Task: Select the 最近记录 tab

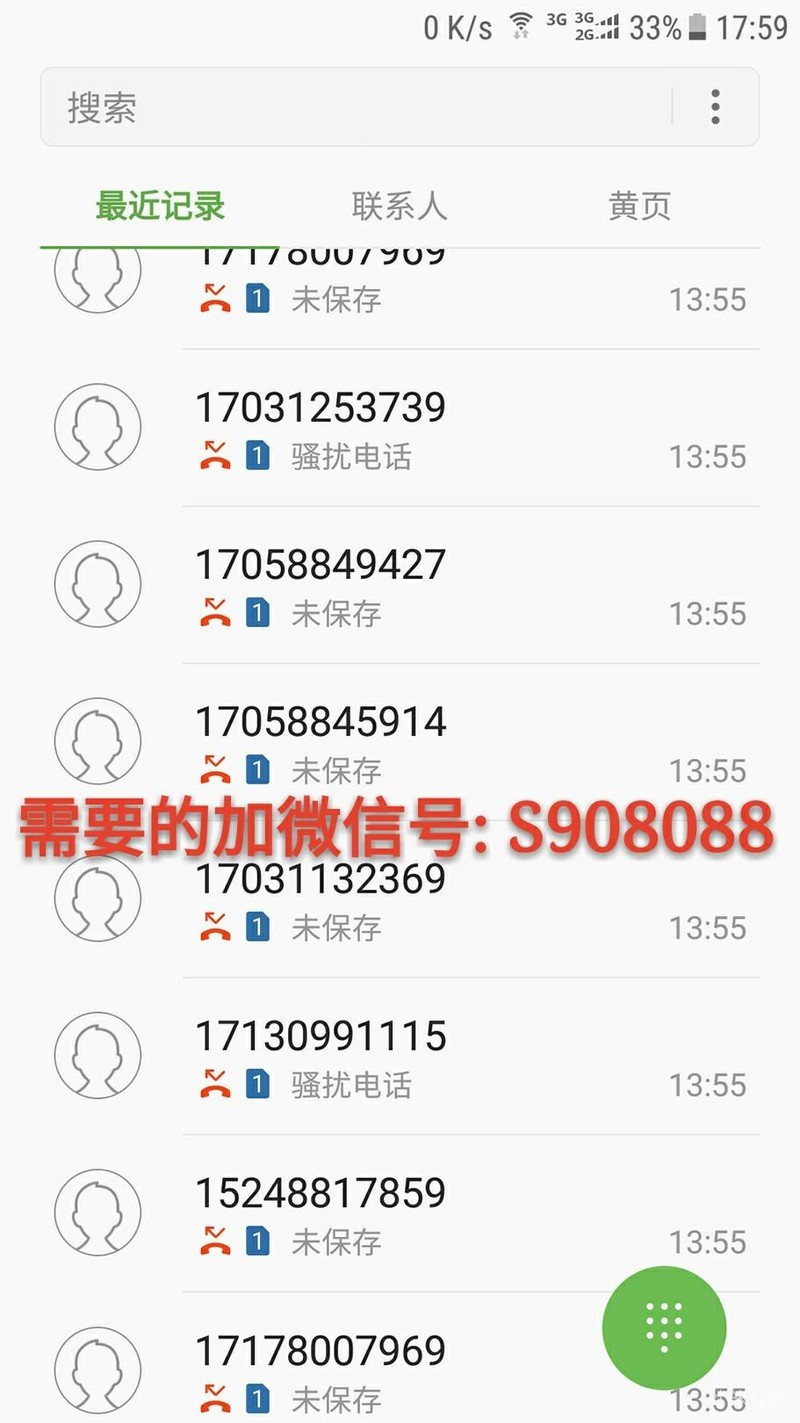Action: (x=157, y=205)
